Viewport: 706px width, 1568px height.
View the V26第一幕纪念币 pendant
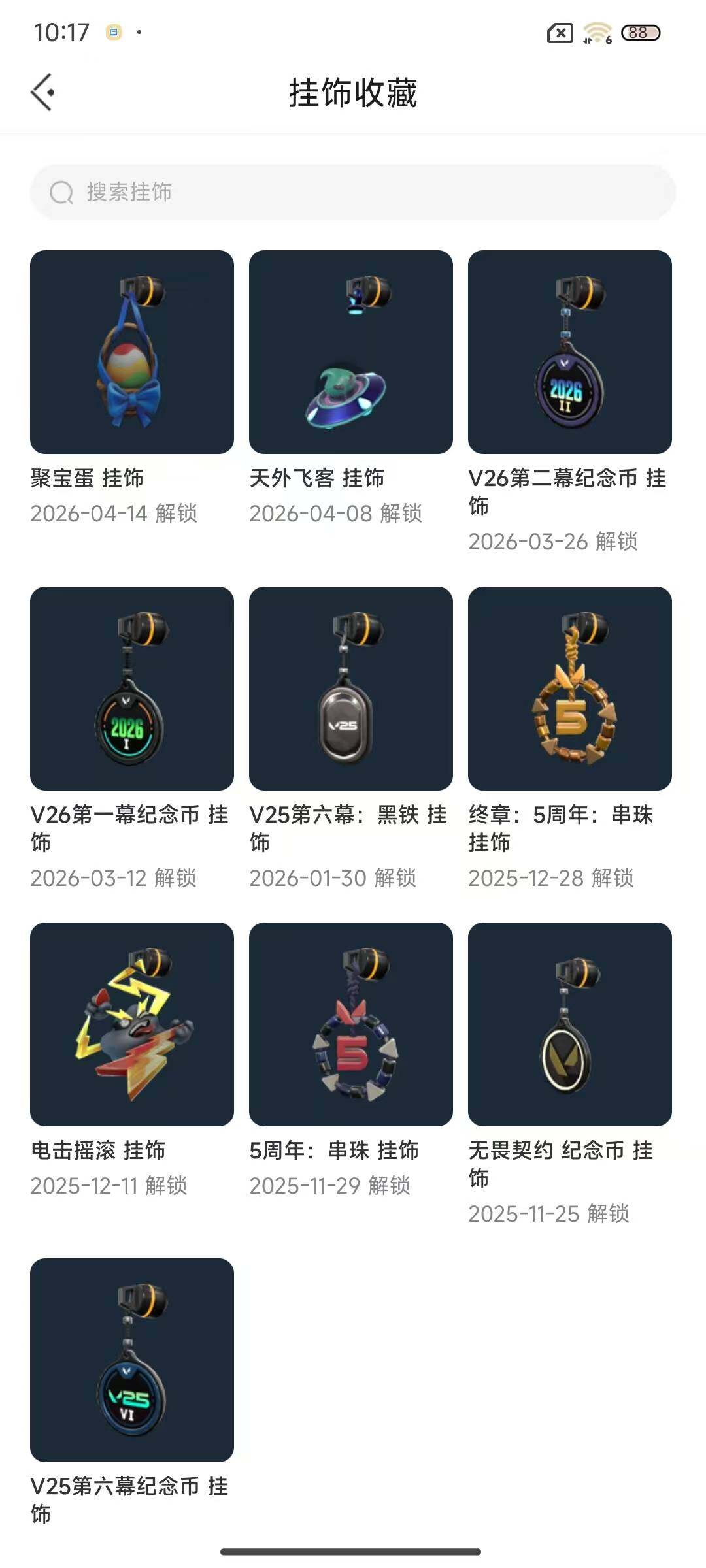tap(131, 693)
